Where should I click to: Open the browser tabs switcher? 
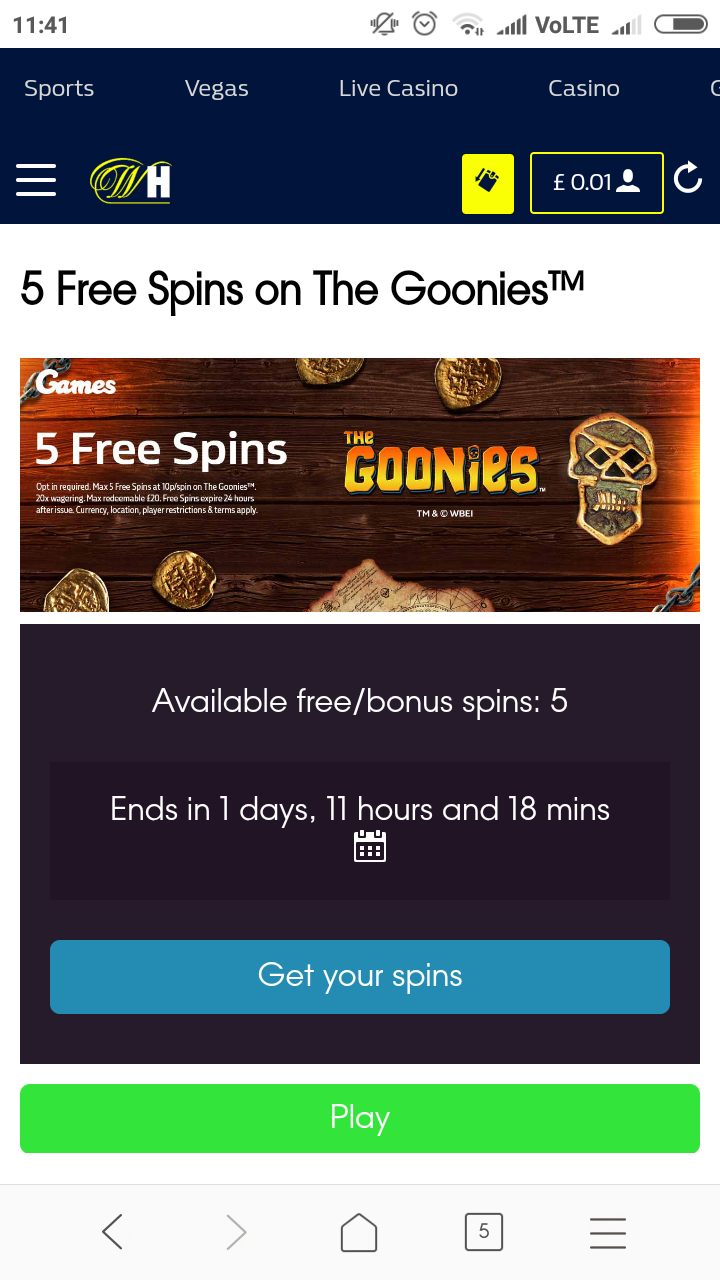(483, 1232)
